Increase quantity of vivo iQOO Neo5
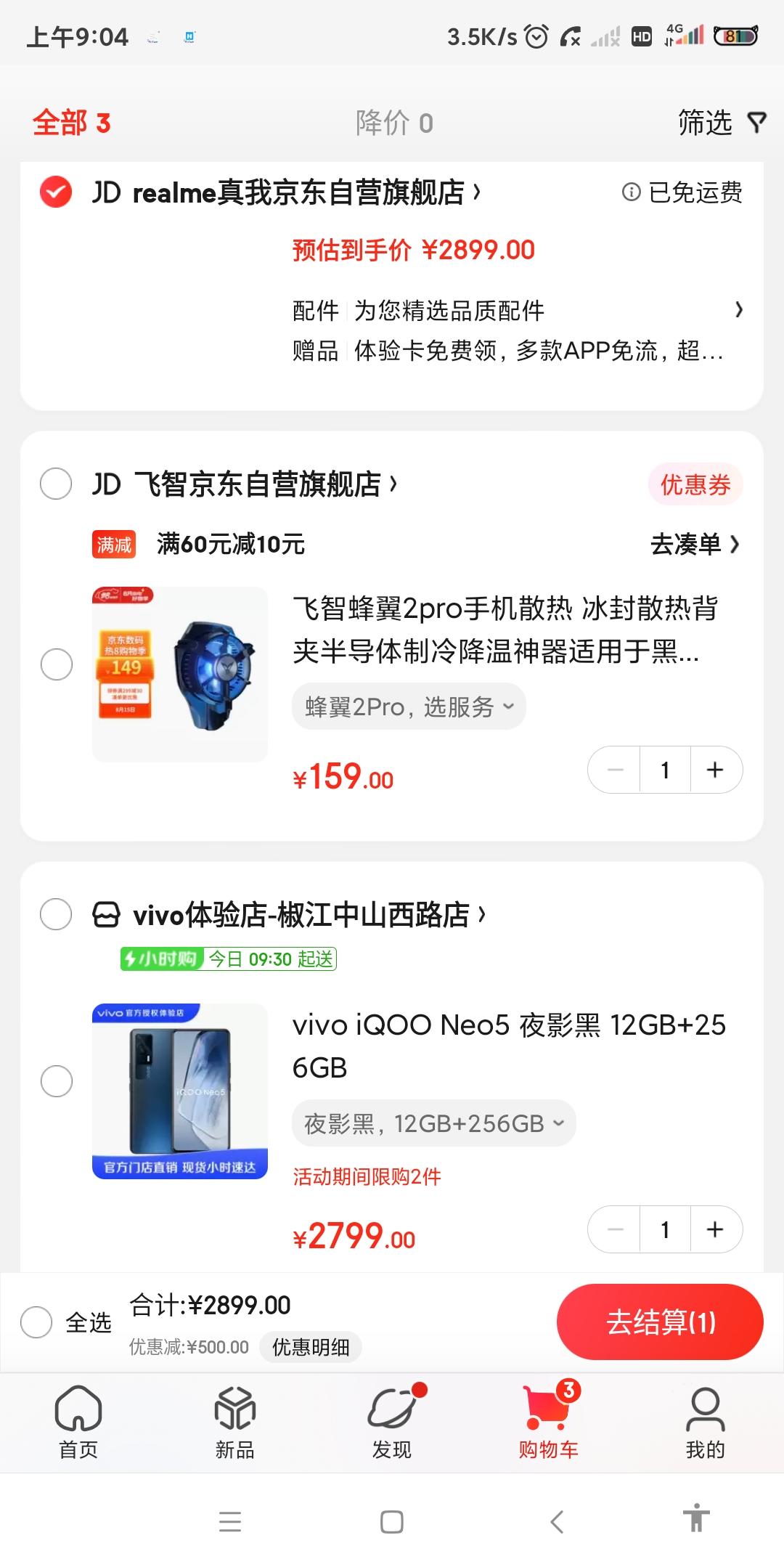Screen dimensions: 784x1567 click(715, 1229)
